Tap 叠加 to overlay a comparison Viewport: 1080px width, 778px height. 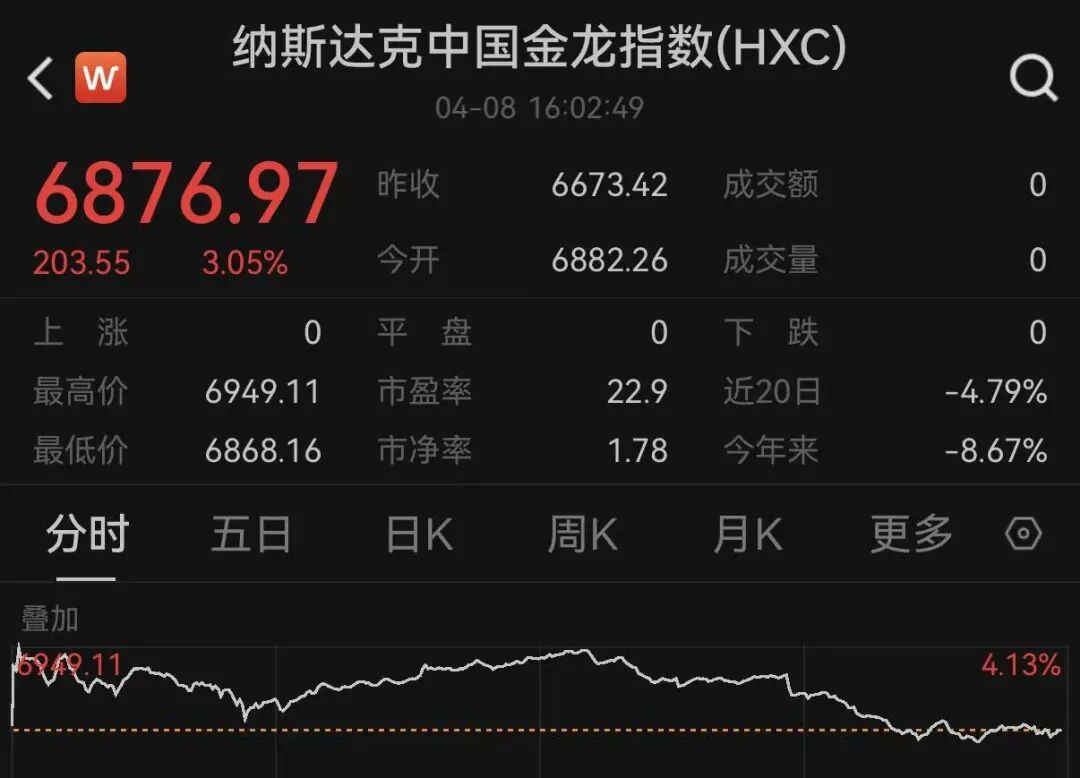[x=50, y=619]
